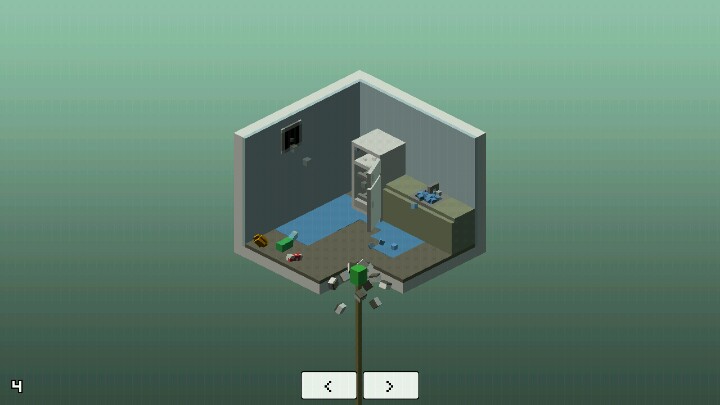The image size is (720, 405).
Task: Tap the right arrow button
Action: [x=390, y=385]
